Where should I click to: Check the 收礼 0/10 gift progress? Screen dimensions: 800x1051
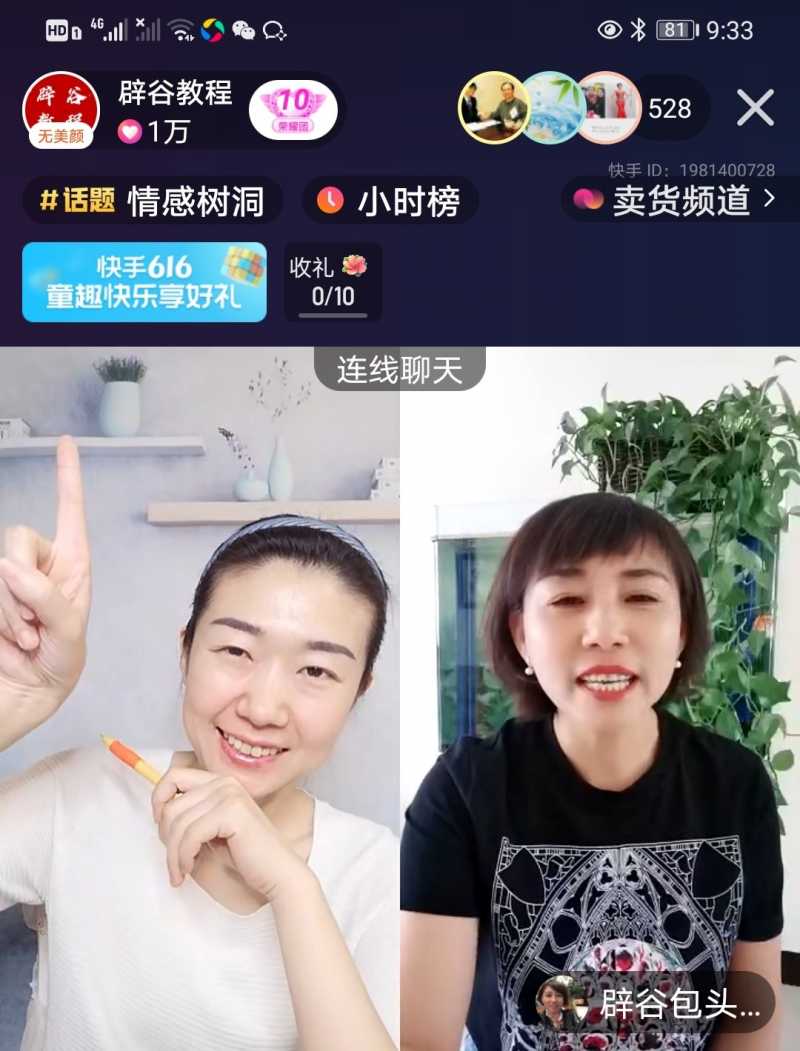[333, 282]
